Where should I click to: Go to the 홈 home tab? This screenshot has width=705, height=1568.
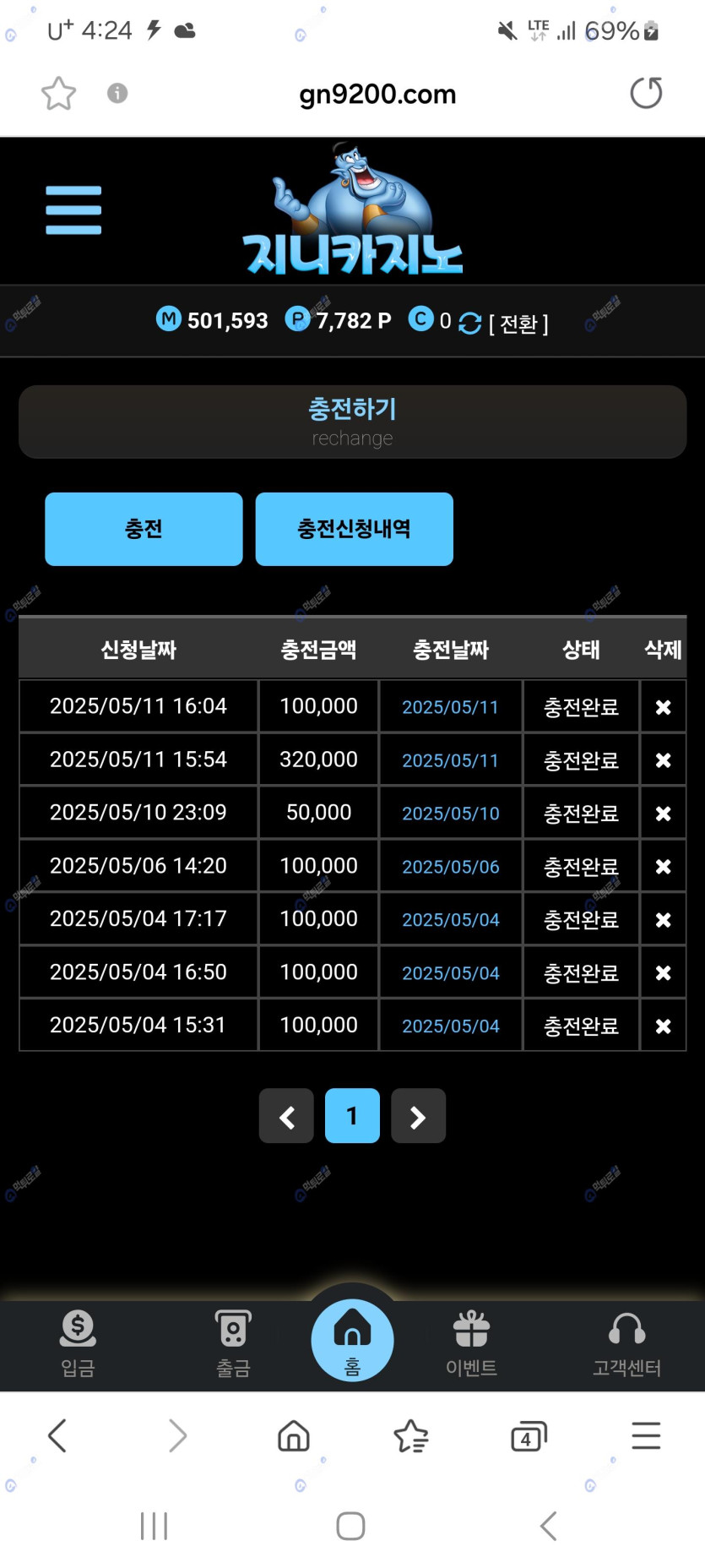352,1341
